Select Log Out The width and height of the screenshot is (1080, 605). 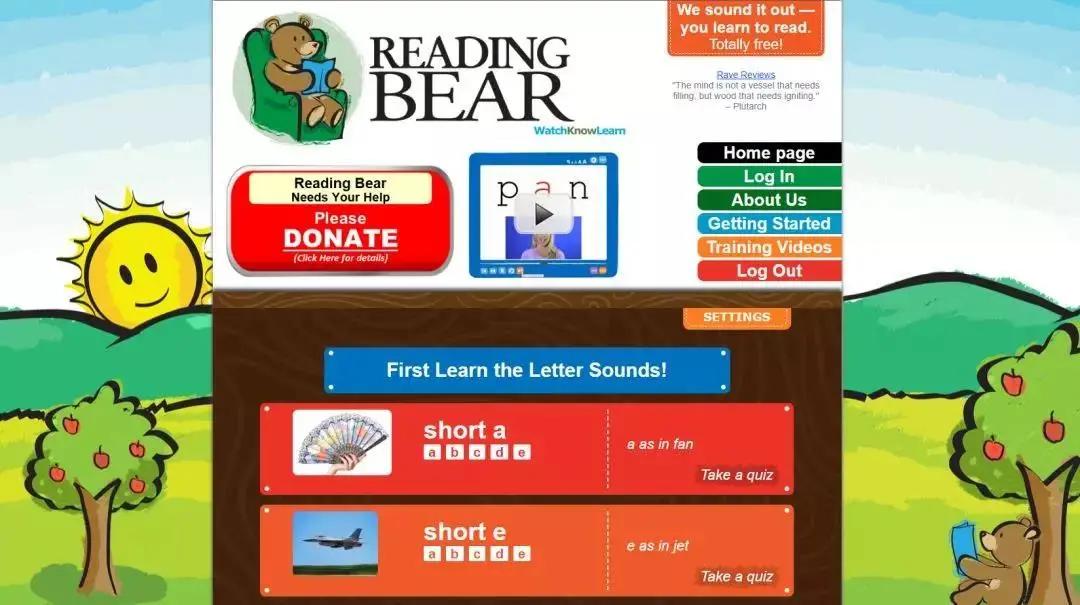pyautogui.click(x=768, y=271)
